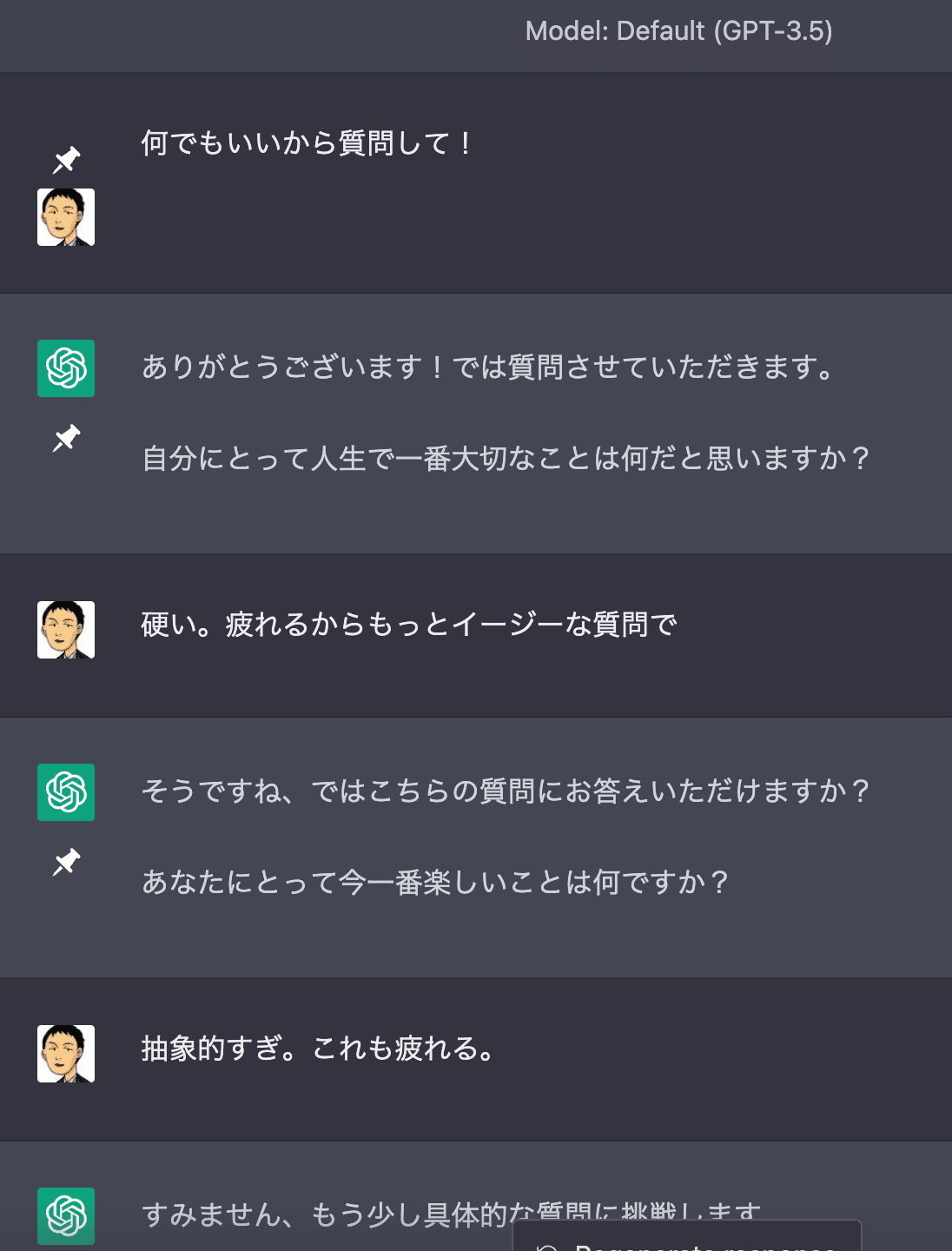Select the message 硬い。疲れるからもっとイージーな質問で
The width and height of the screenshot is (952, 1251).
[x=412, y=623]
